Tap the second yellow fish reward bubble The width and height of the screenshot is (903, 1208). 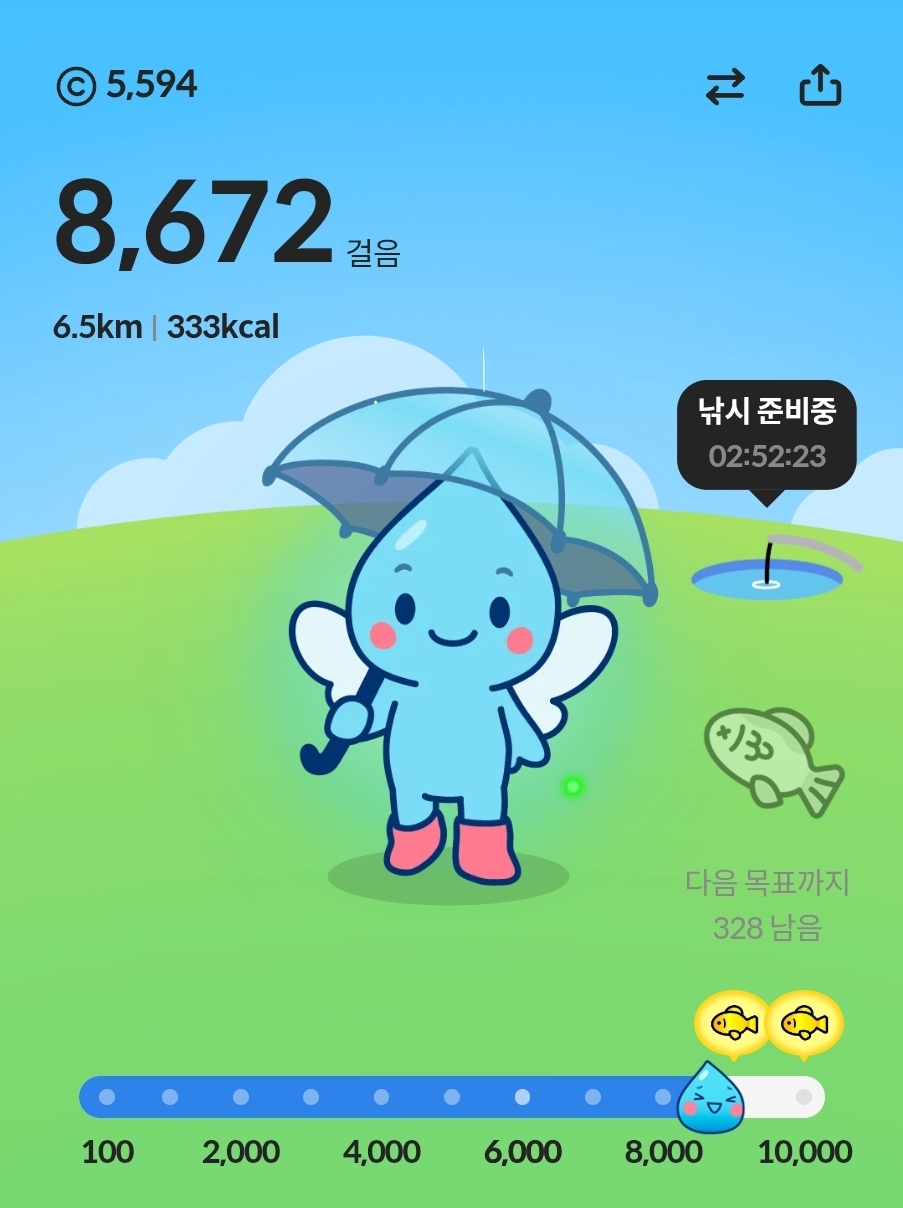804,1023
